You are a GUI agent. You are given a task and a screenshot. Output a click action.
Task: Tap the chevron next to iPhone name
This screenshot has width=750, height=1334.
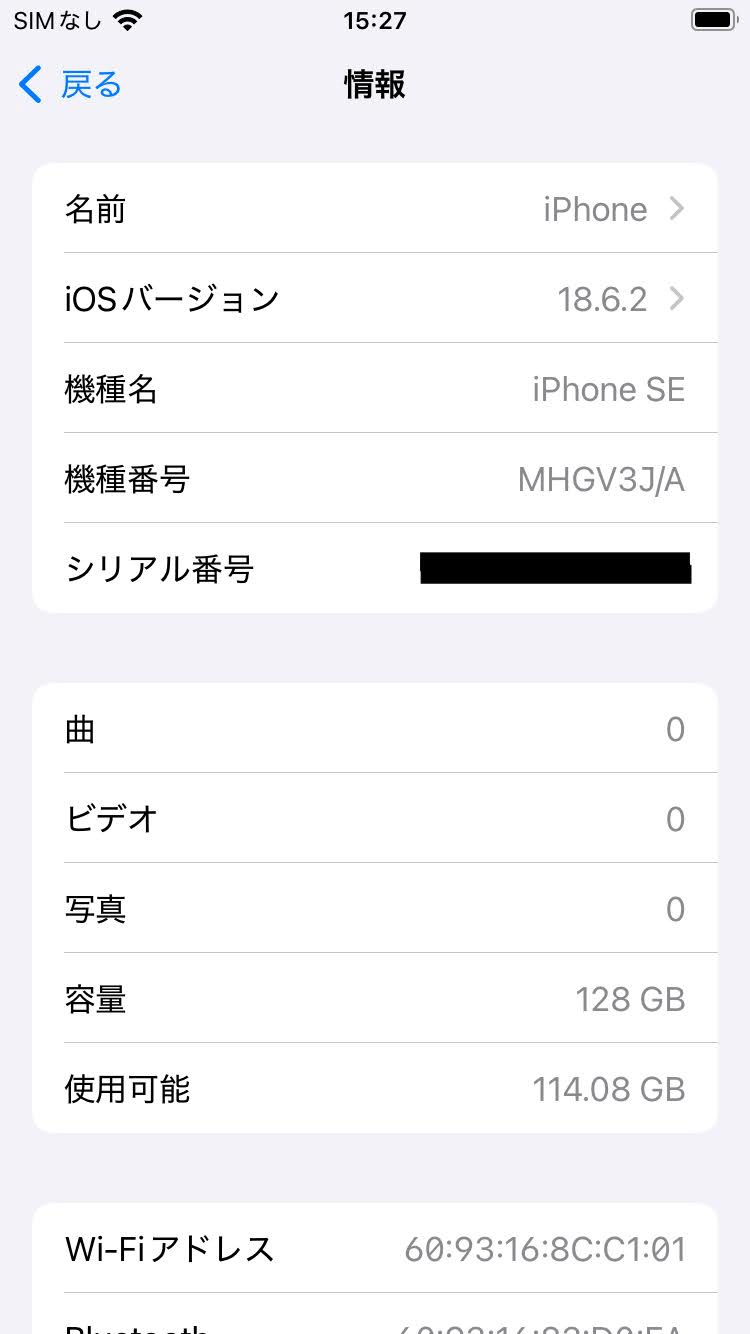point(678,209)
